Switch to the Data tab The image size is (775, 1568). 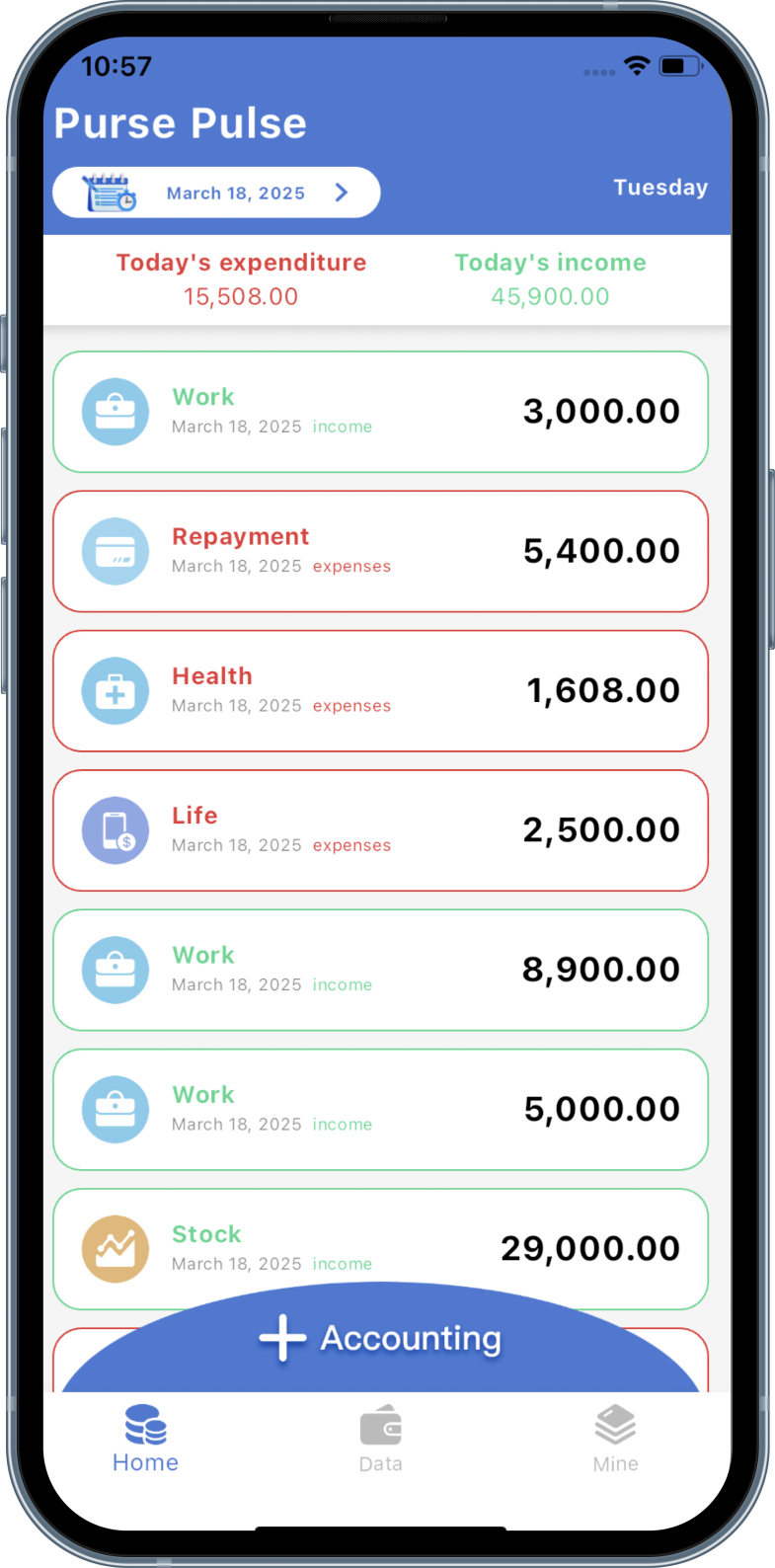[x=380, y=1440]
